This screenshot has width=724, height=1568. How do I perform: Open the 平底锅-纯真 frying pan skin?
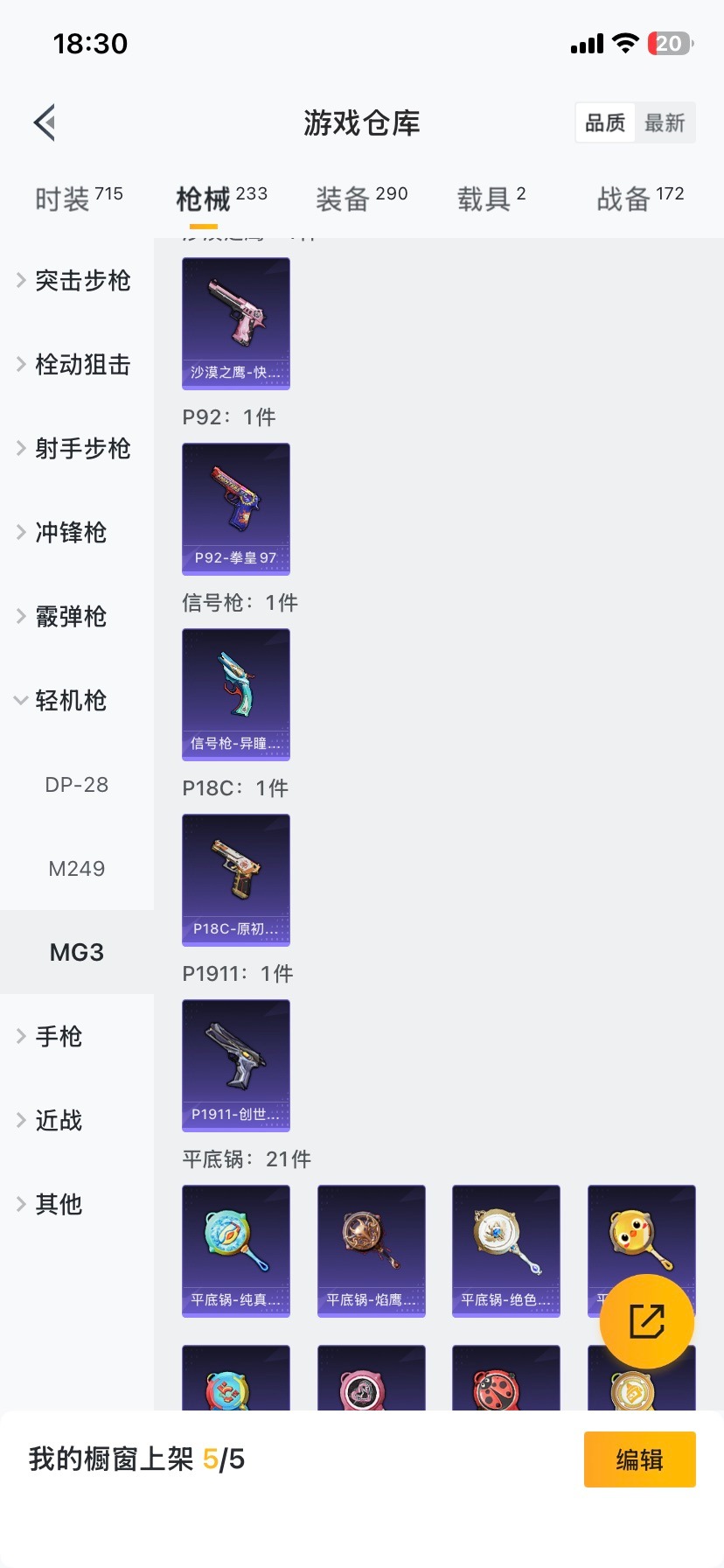pyautogui.click(x=235, y=1250)
